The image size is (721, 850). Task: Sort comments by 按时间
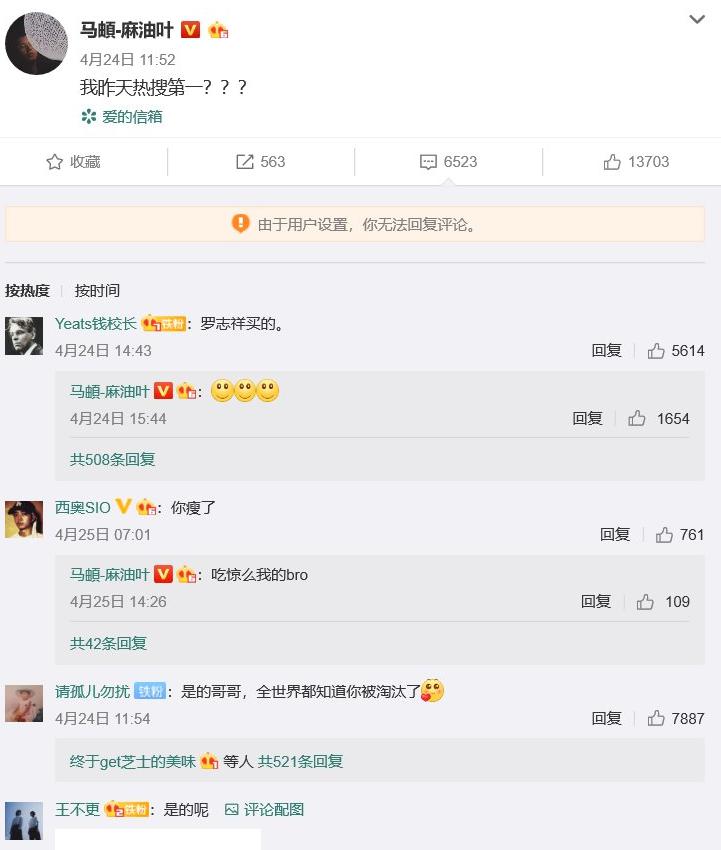pyautogui.click(x=97, y=291)
